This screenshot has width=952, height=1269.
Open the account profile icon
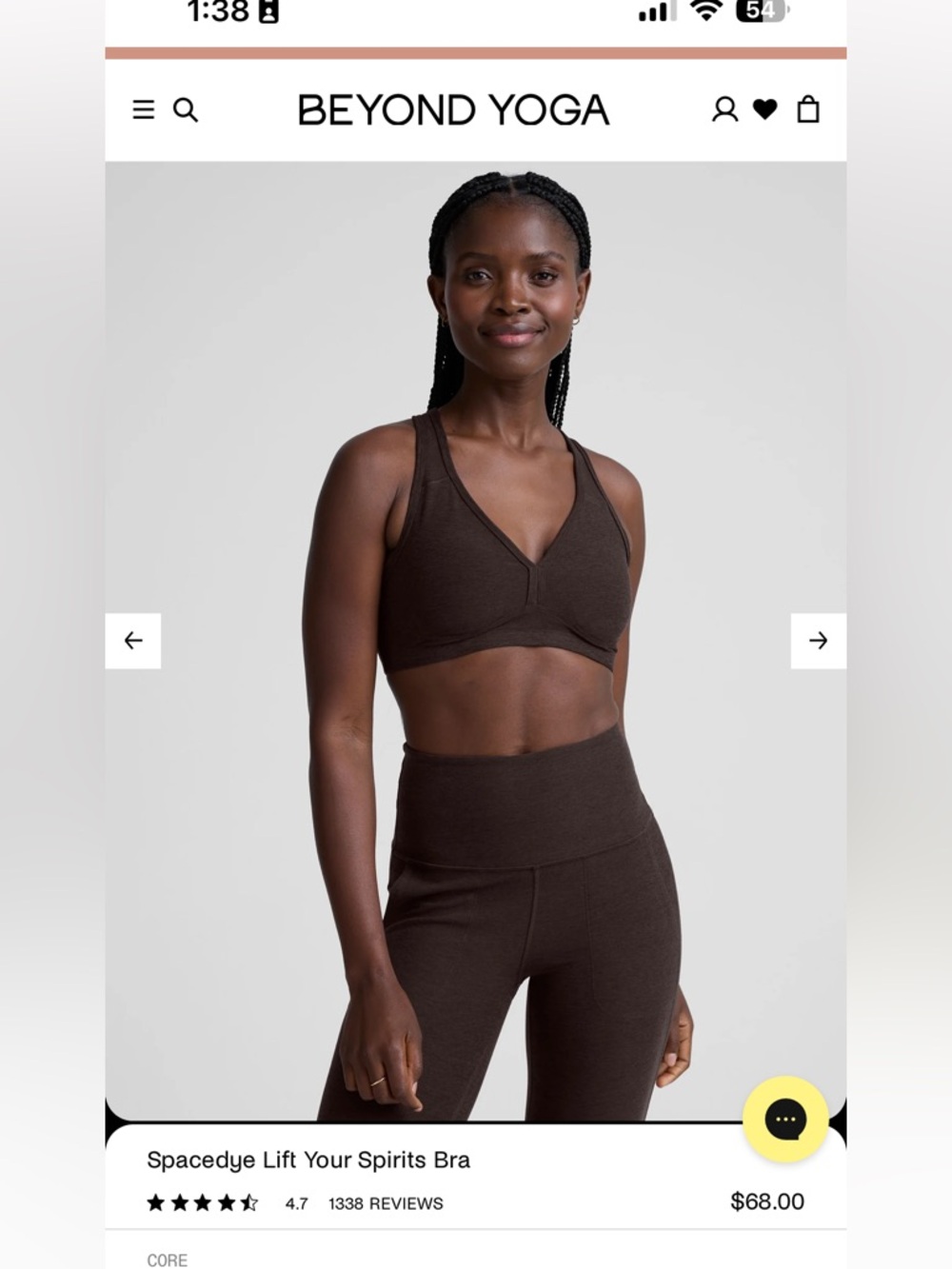tap(726, 110)
